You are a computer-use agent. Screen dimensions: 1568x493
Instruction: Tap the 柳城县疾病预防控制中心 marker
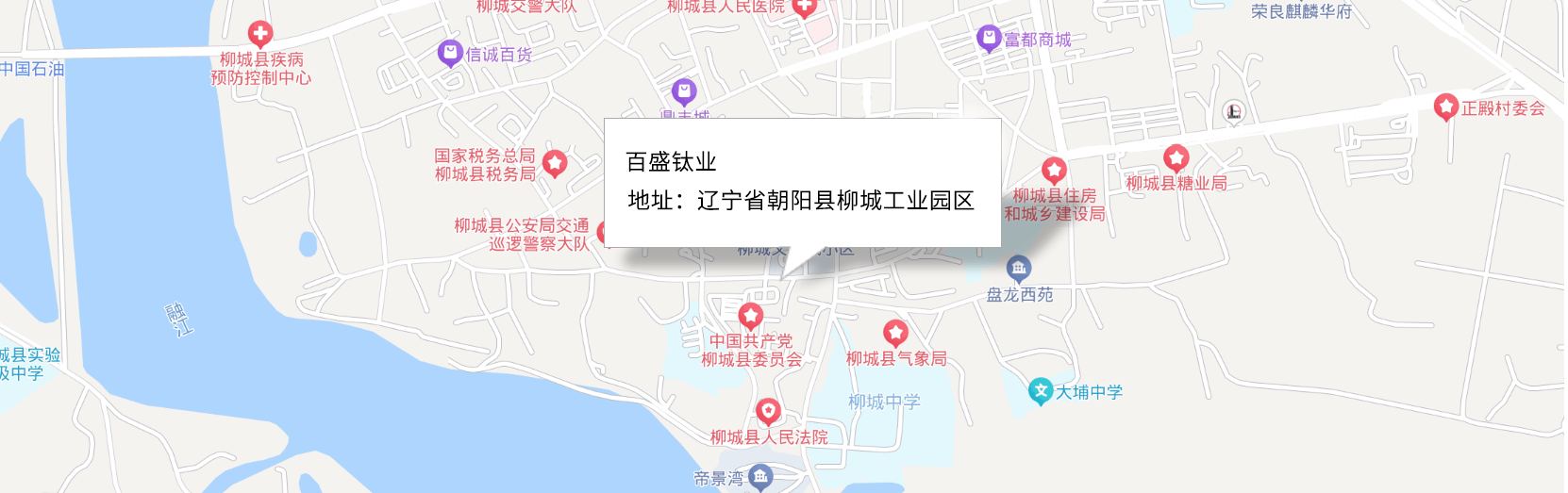(260, 35)
